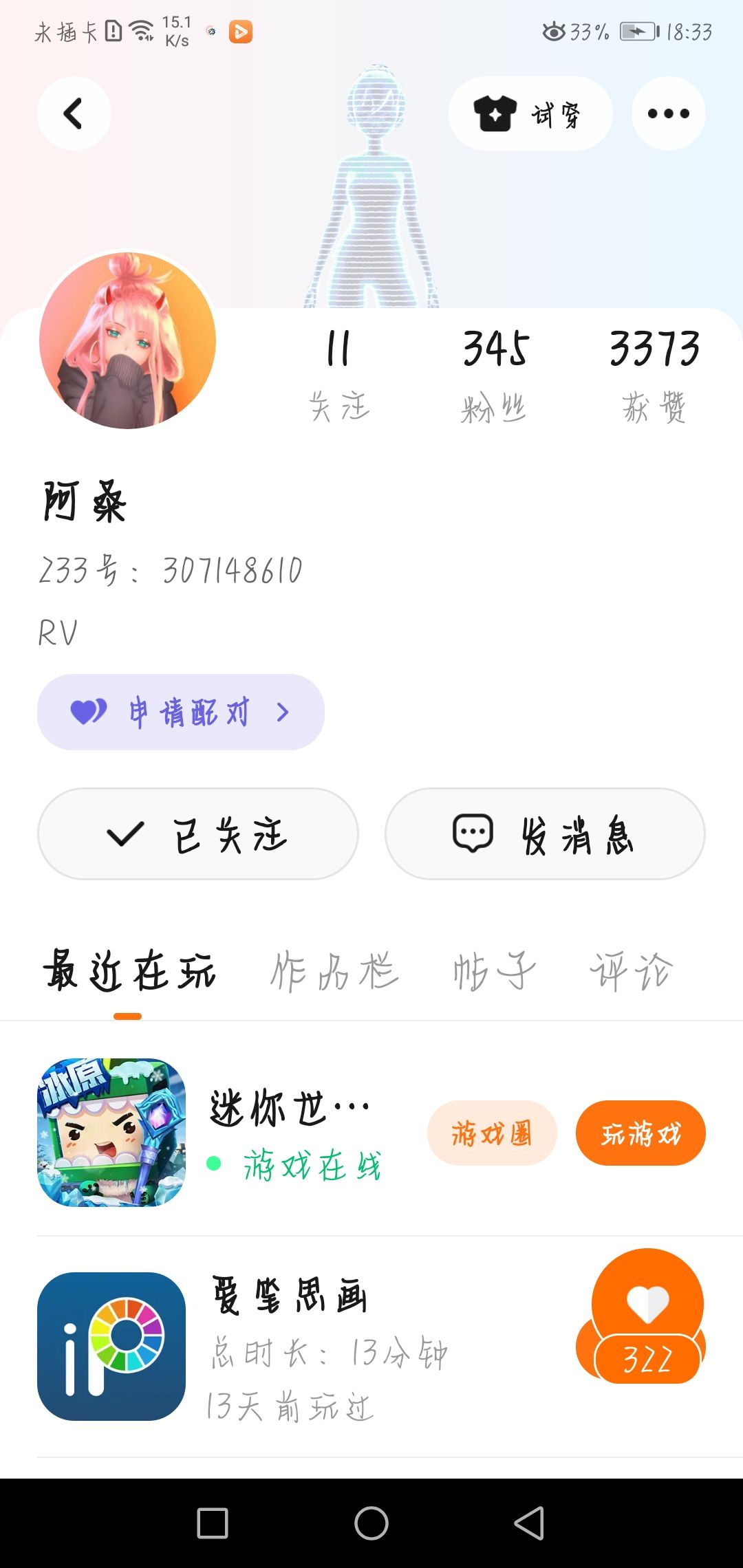Tap the orange heart button showing 322

pos(647,1317)
